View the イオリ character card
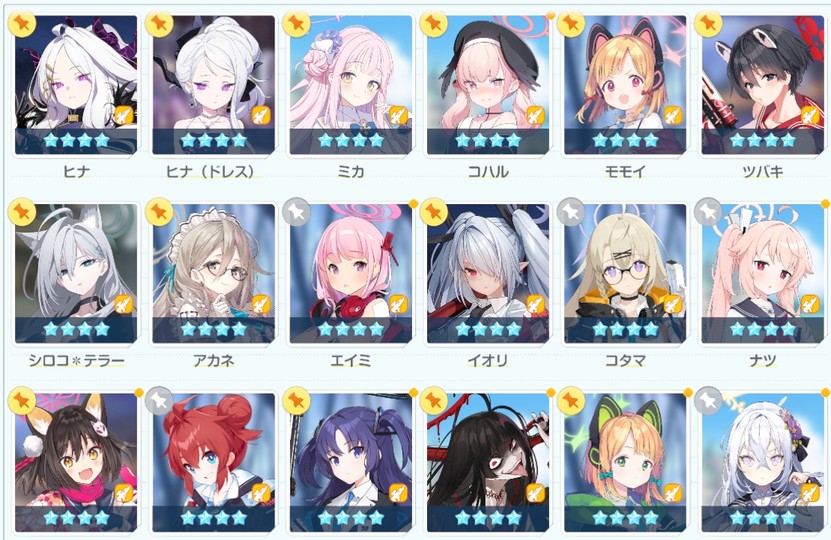Viewport: 831px width, 540px height. [488, 273]
